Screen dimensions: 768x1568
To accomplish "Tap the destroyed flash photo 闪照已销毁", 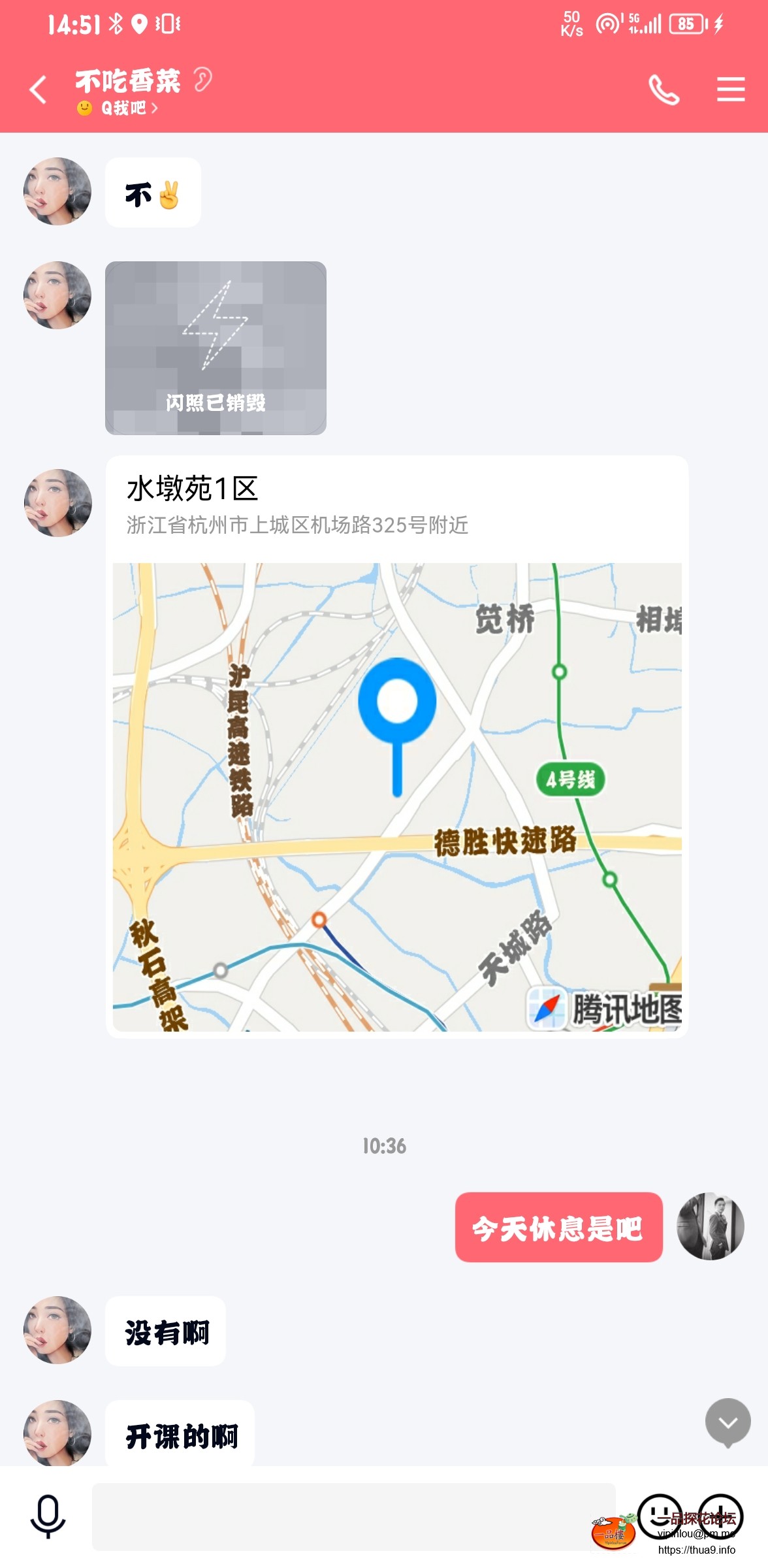I will 216,346.
